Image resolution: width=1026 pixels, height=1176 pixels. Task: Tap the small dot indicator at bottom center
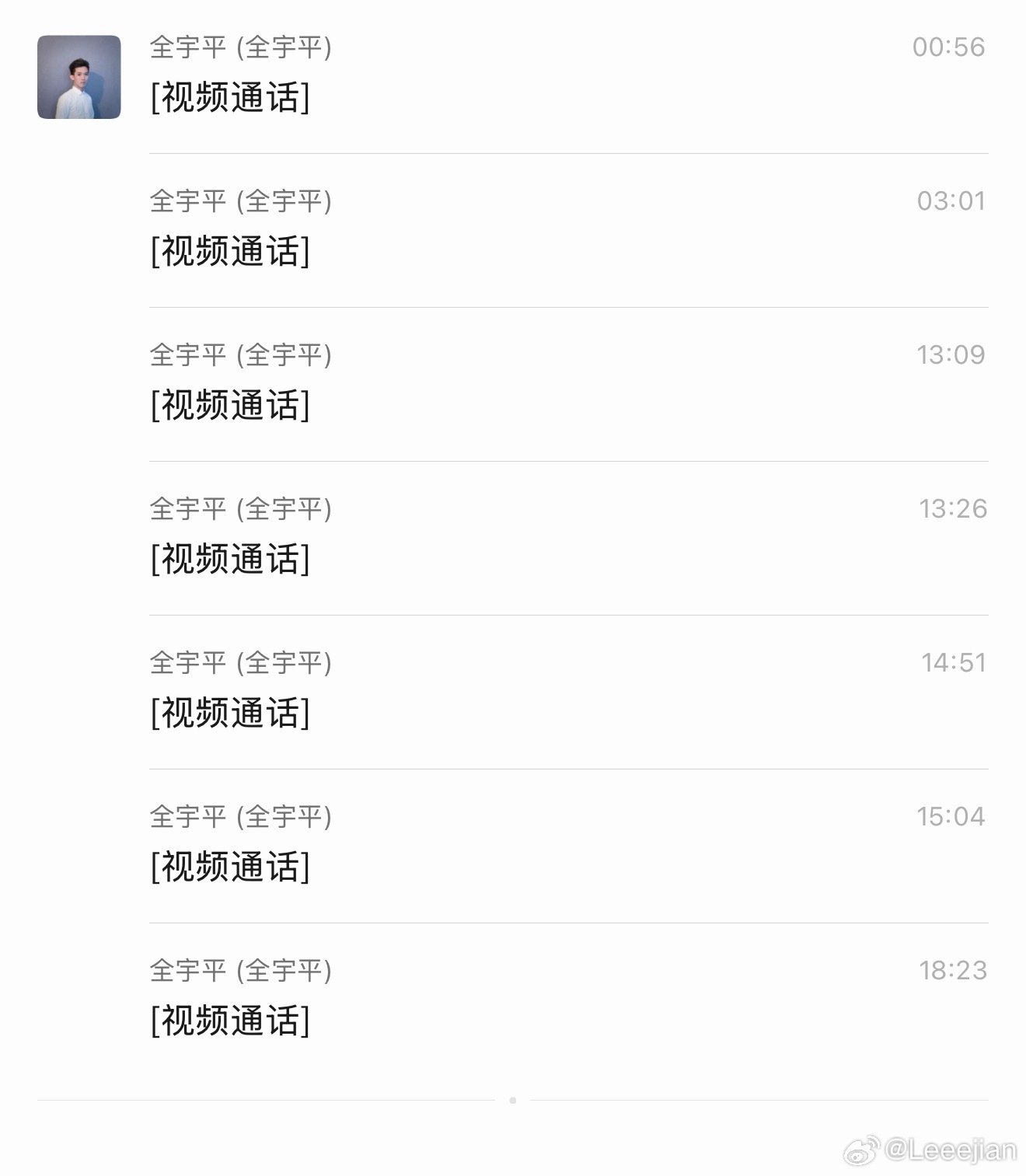click(x=513, y=1100)
